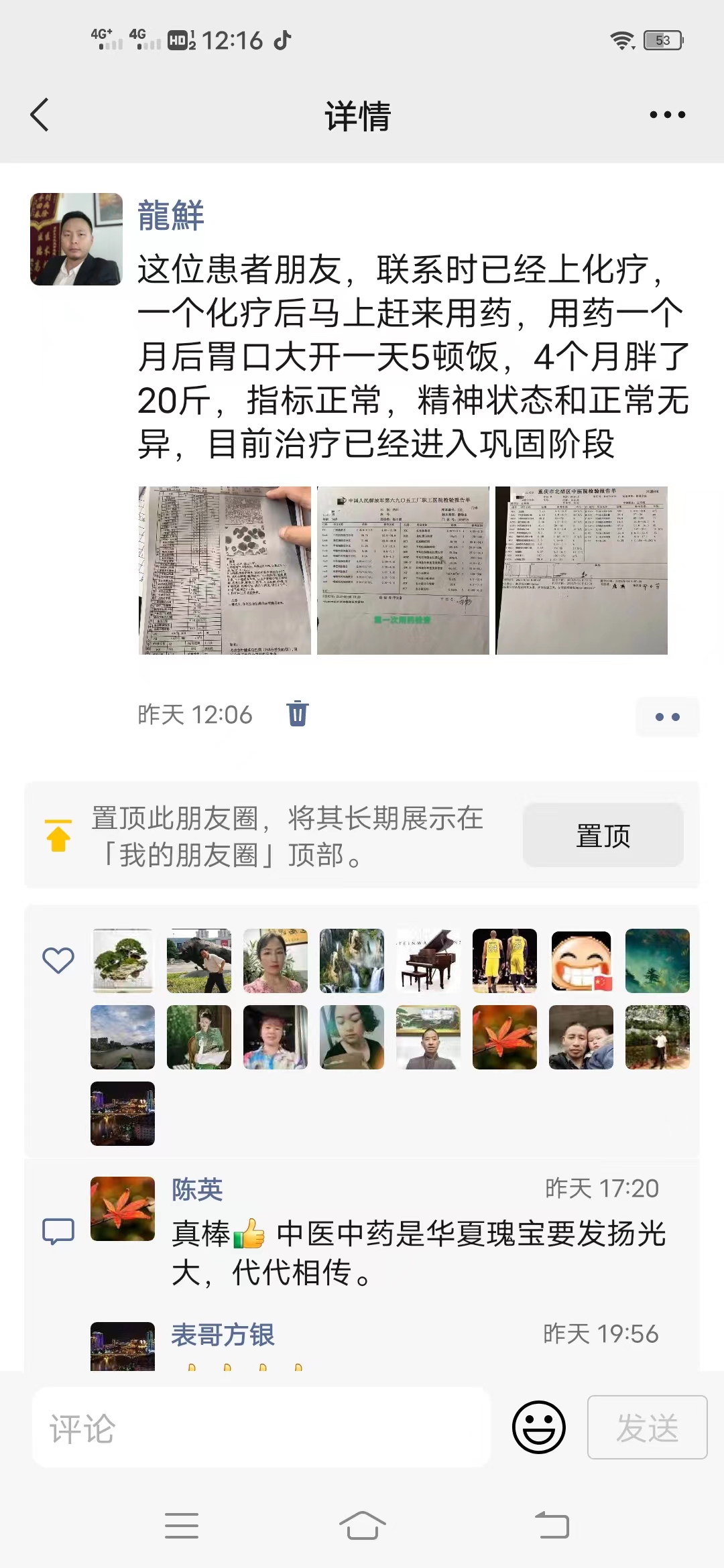Open the bonsai avatar in the likes list

(123, 960)
